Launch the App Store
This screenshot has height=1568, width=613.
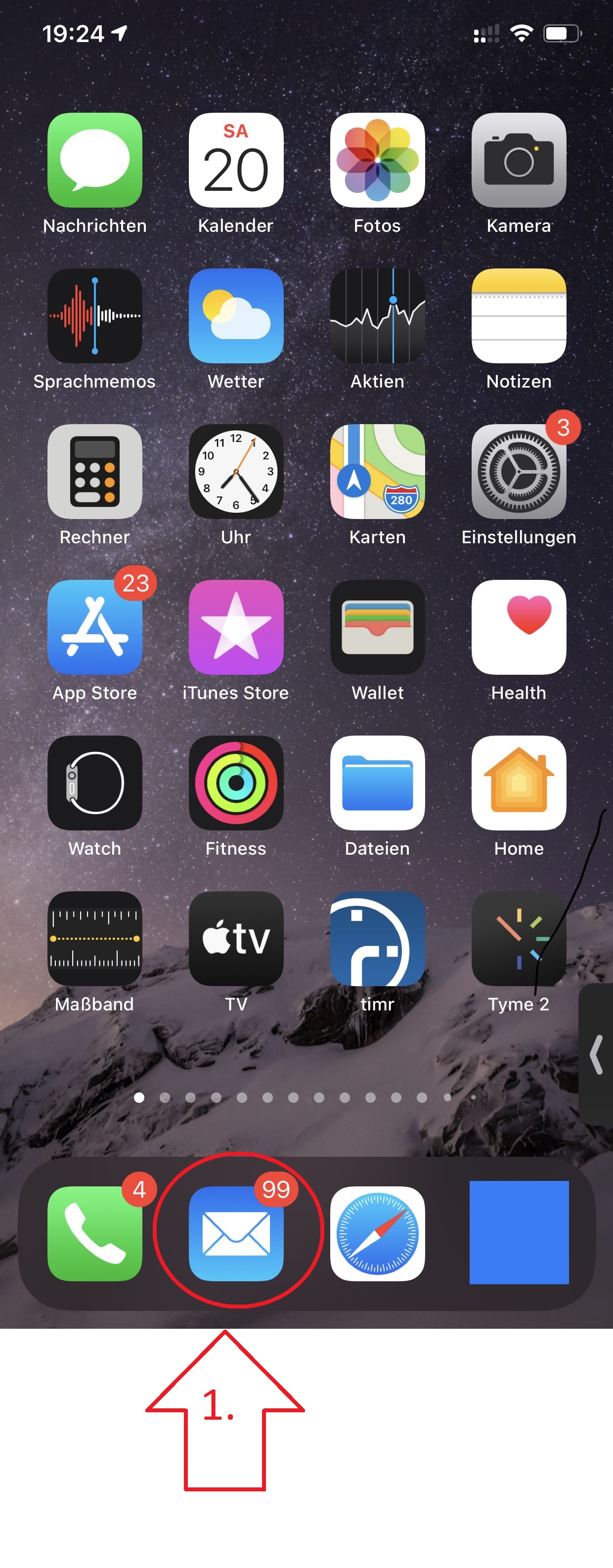coord(94,627)
